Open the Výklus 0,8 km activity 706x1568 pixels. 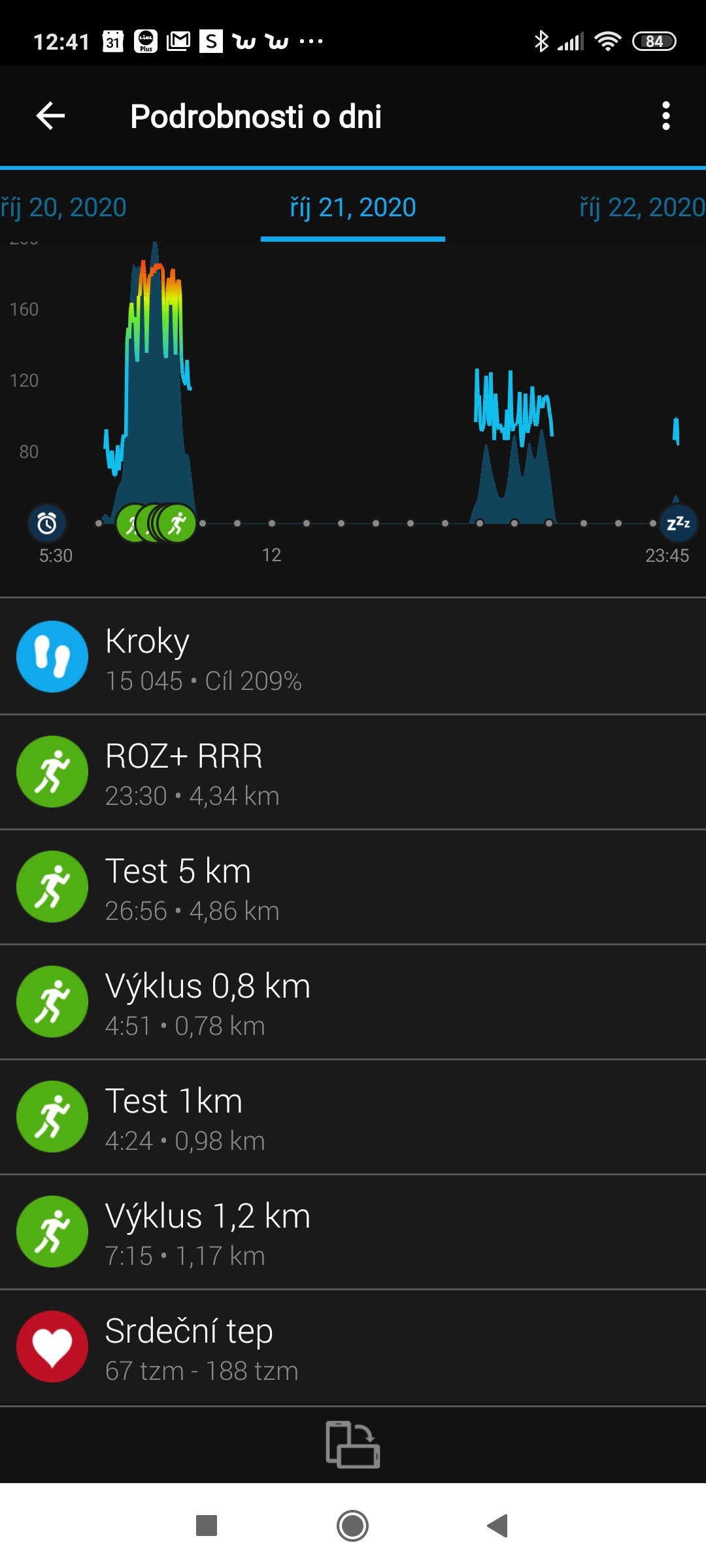pos(353,1002)
